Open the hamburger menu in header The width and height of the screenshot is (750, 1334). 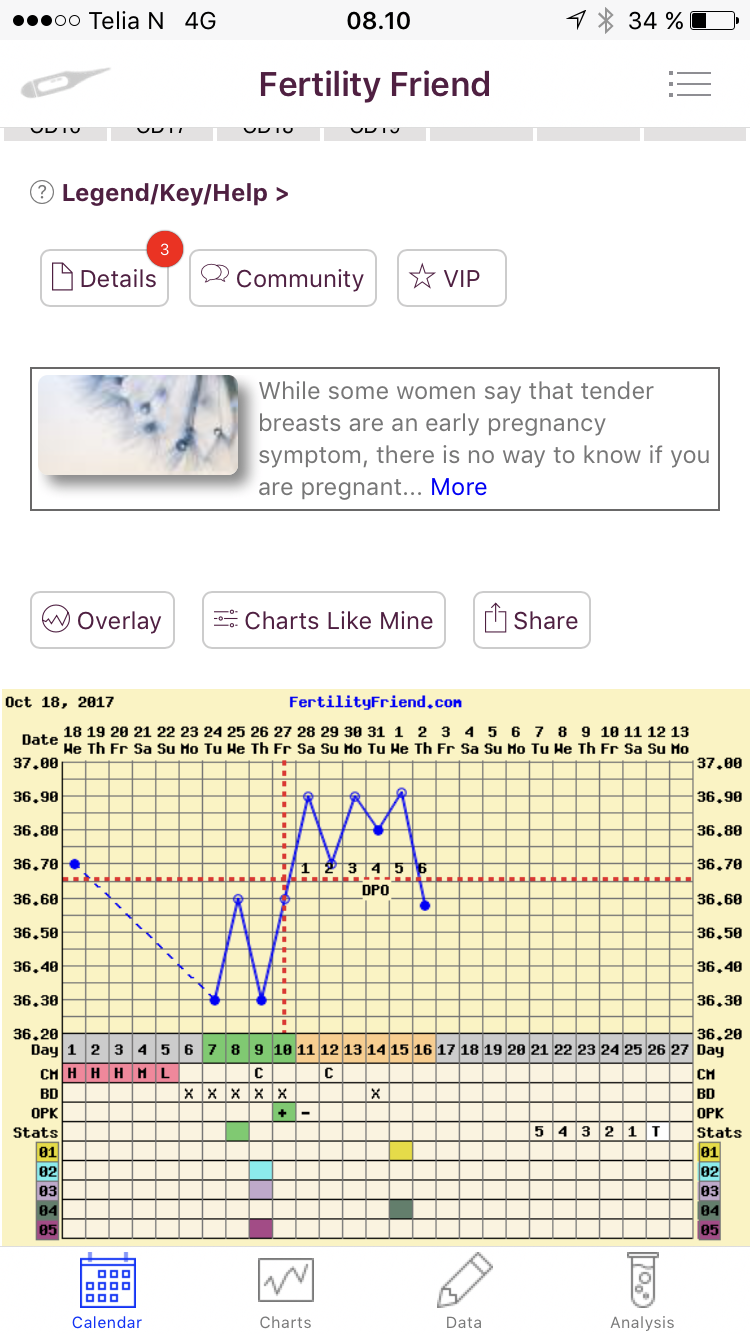pyautogui.click(x=688, y=84)
